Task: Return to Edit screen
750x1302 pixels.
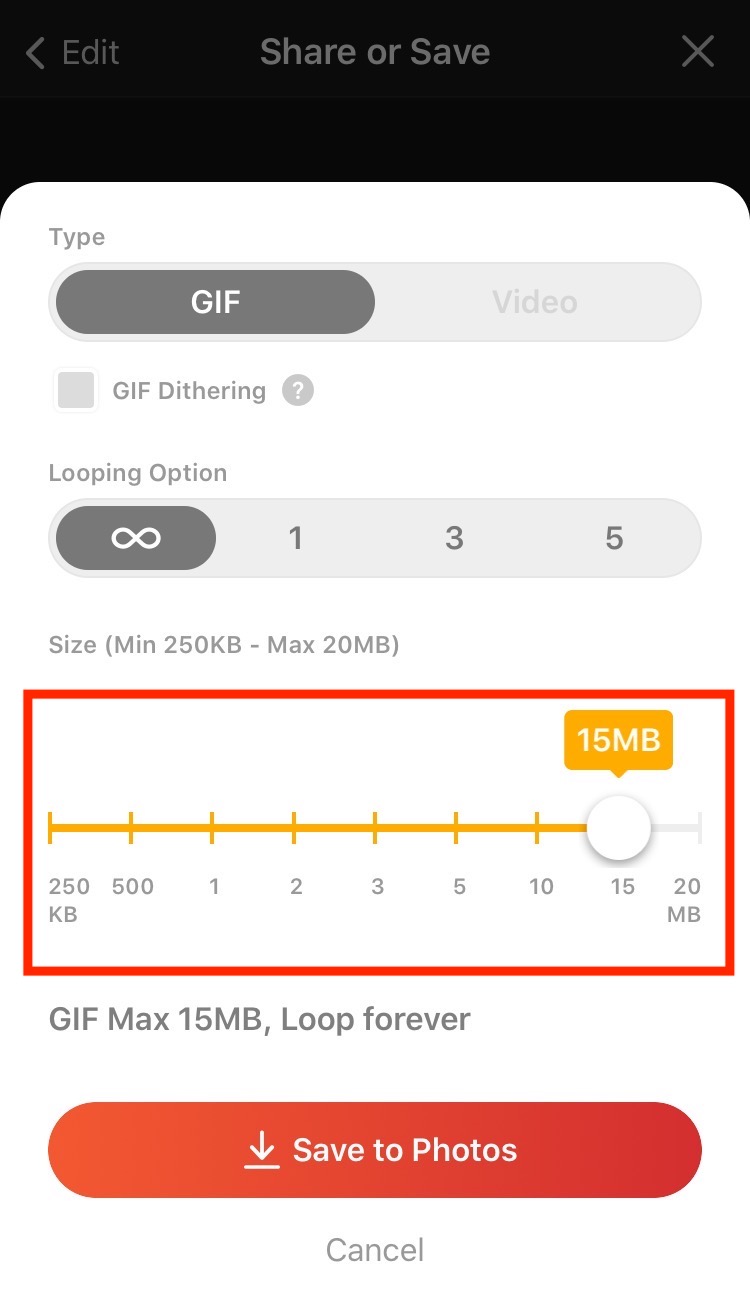Action: 70,51
